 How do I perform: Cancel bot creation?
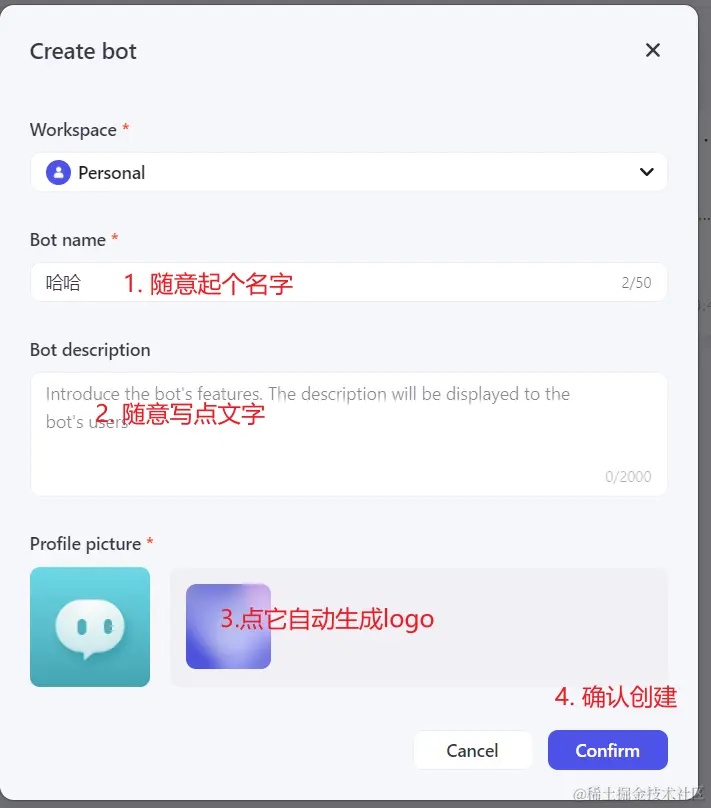point(472,750)
